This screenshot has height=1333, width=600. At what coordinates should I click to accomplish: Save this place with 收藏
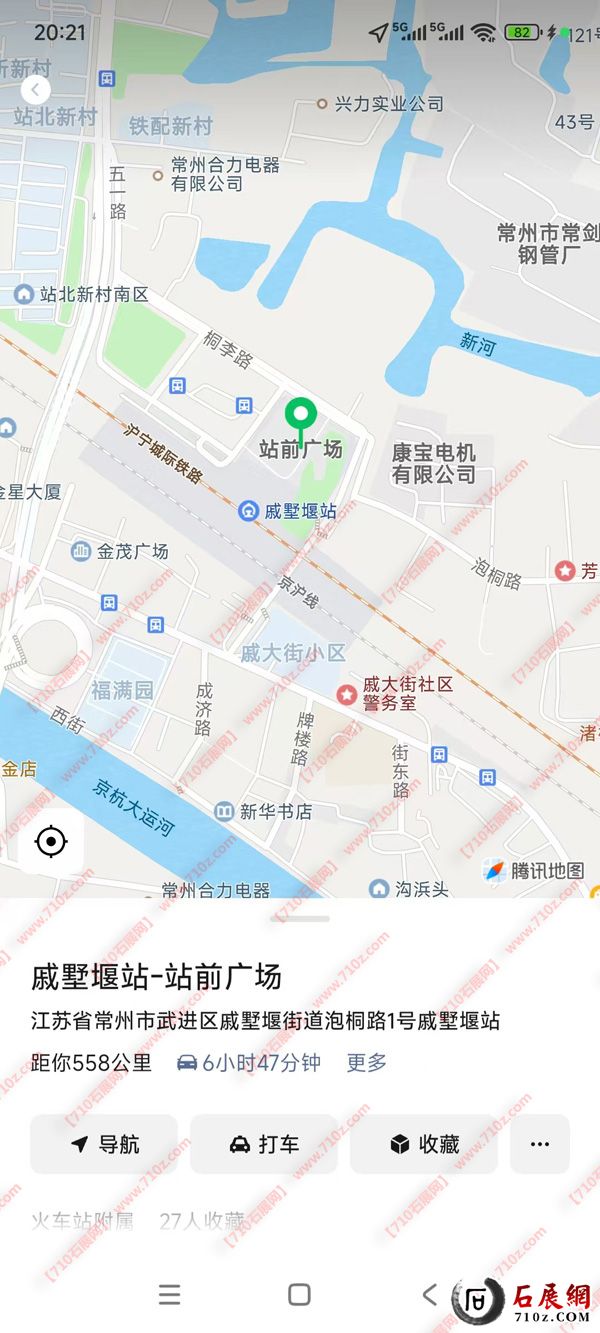coord(424,1144)
